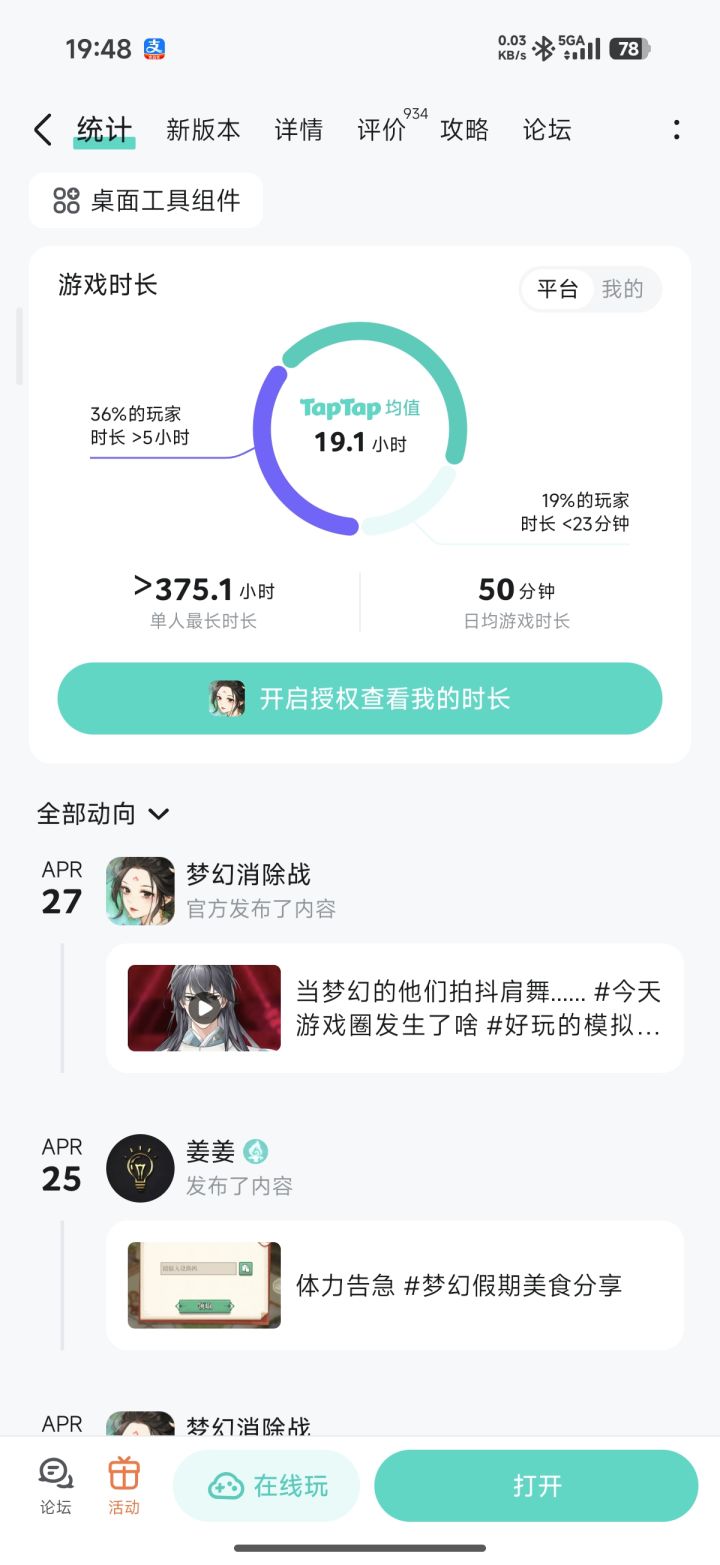Open the 体力告急 food-sharing post thumbnail
Screen dimensions: 720x1565
tap(202, 1285)
